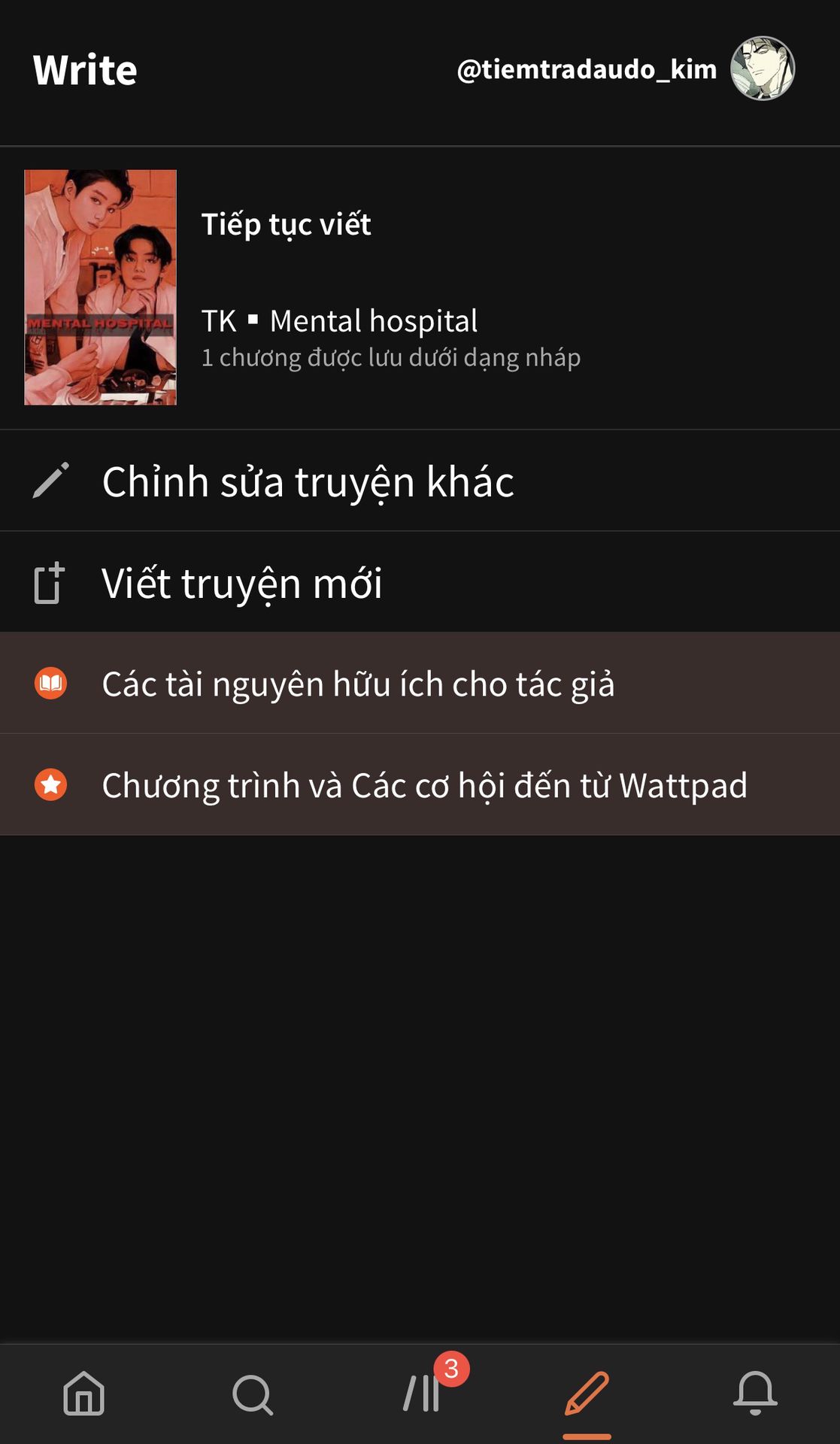Screen dimensions: 840x1444
Task: Open Chương trình và Các cơ hội từ Wattpad
Action: 424,785
